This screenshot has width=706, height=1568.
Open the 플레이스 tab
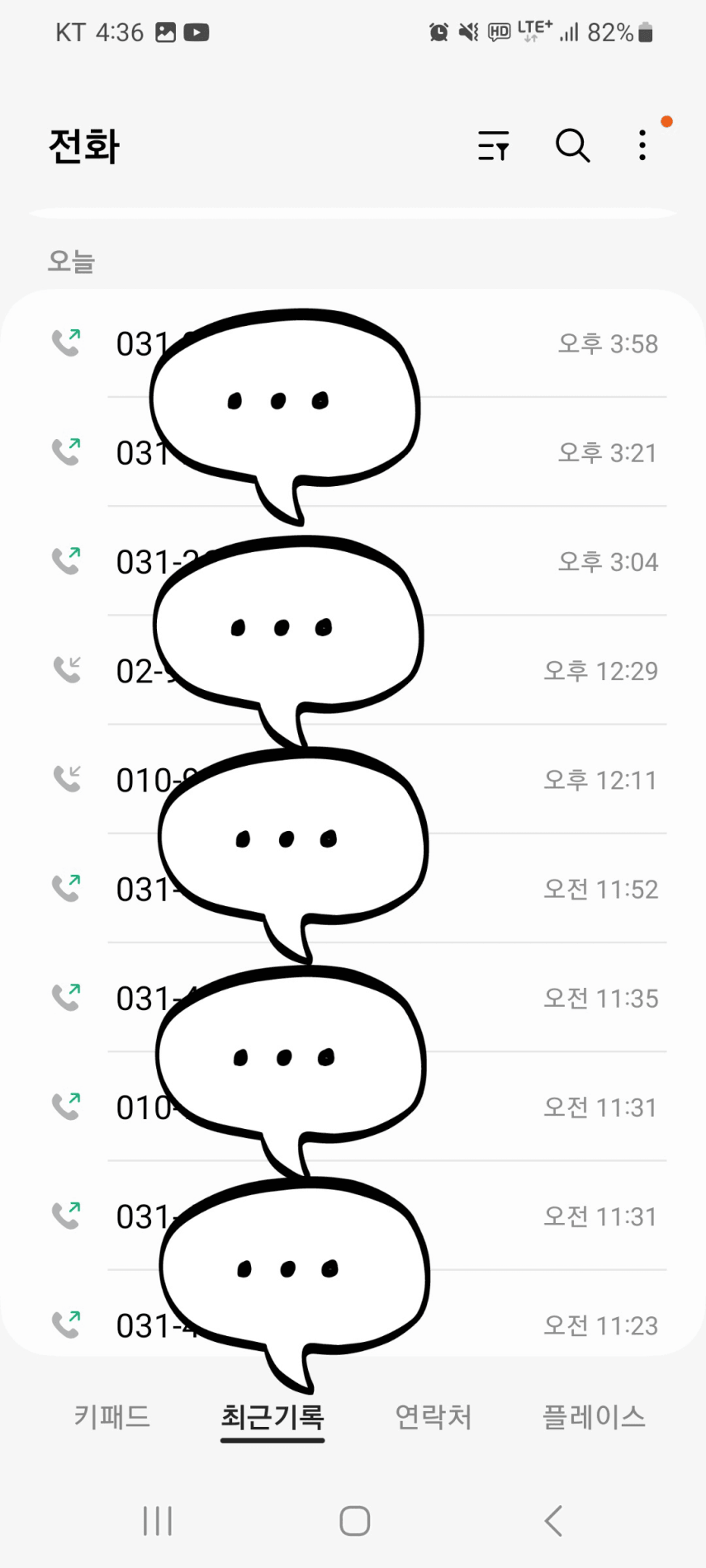click(x=593, y=1417)
